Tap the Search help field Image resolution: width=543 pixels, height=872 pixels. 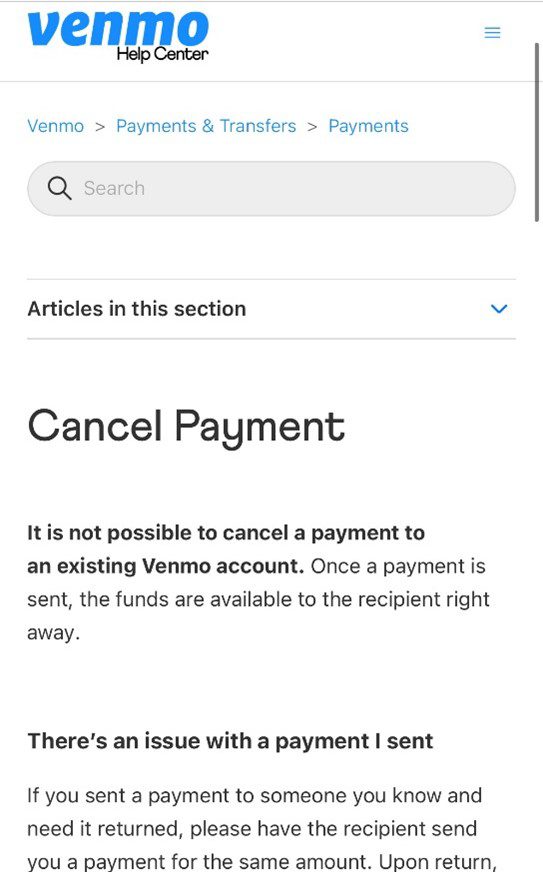click(272, 189)
